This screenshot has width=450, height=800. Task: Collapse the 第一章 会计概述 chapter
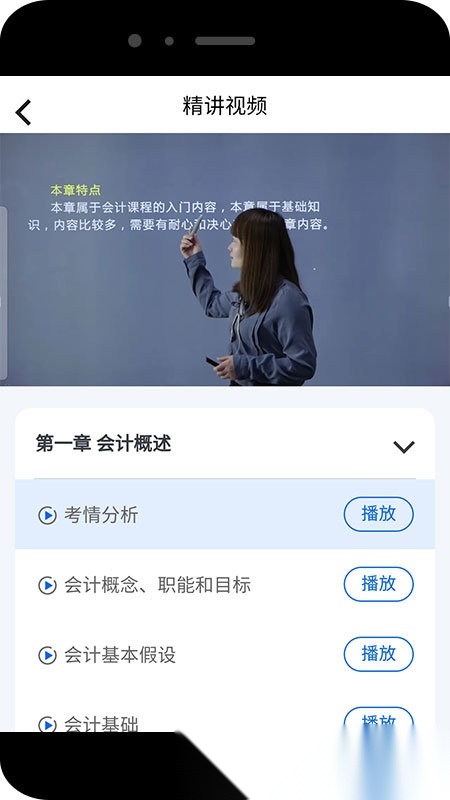coord(404,446)
